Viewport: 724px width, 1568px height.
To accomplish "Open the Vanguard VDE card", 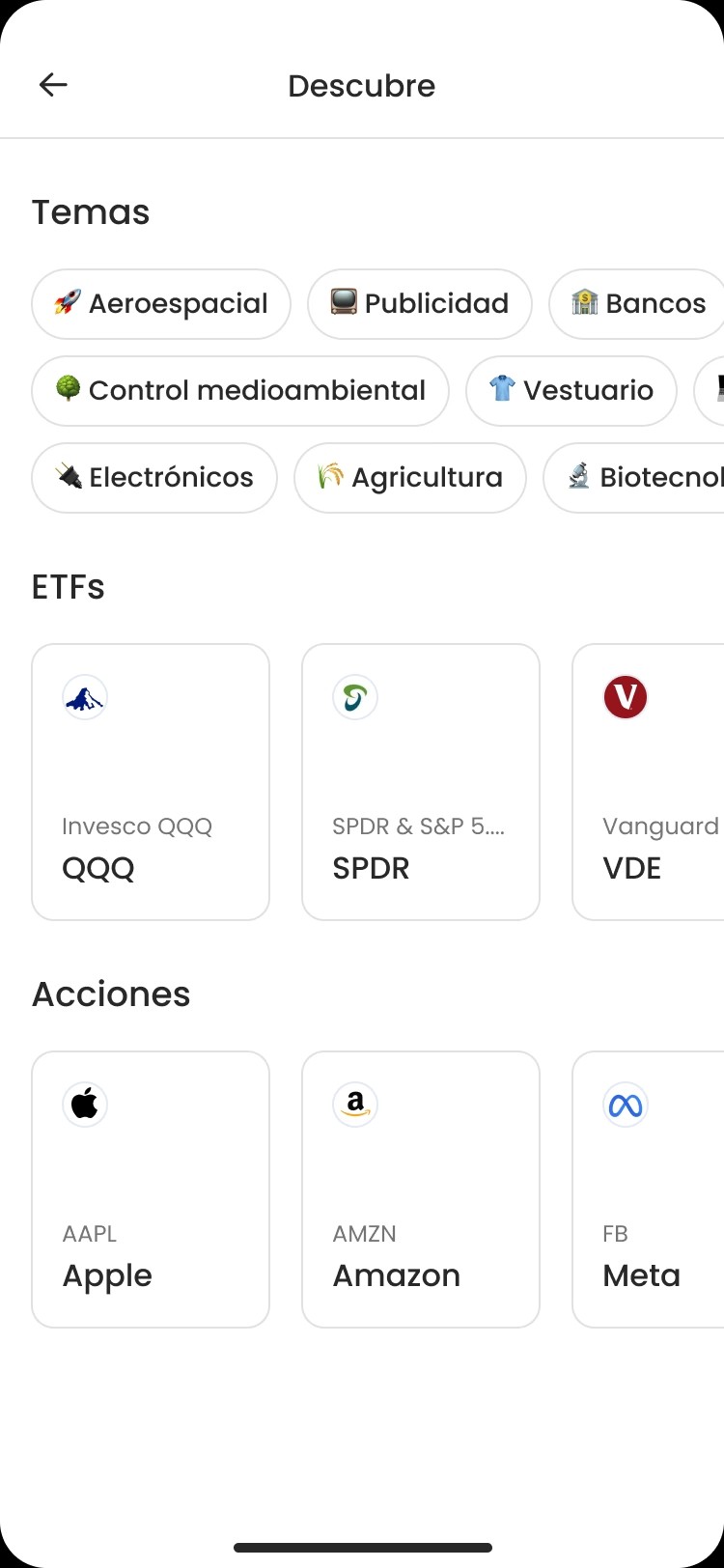I will tap(649, 782).
